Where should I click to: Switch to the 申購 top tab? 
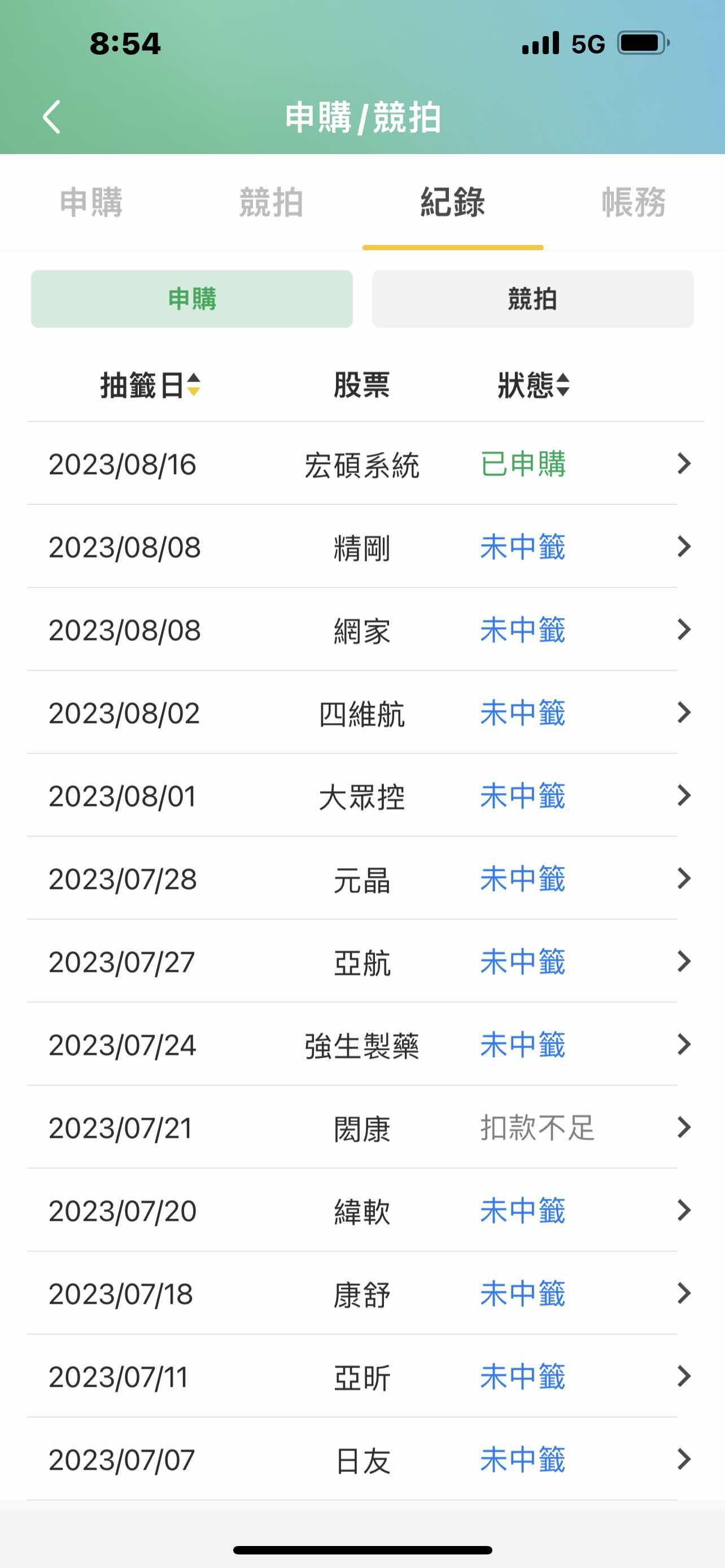91,202
